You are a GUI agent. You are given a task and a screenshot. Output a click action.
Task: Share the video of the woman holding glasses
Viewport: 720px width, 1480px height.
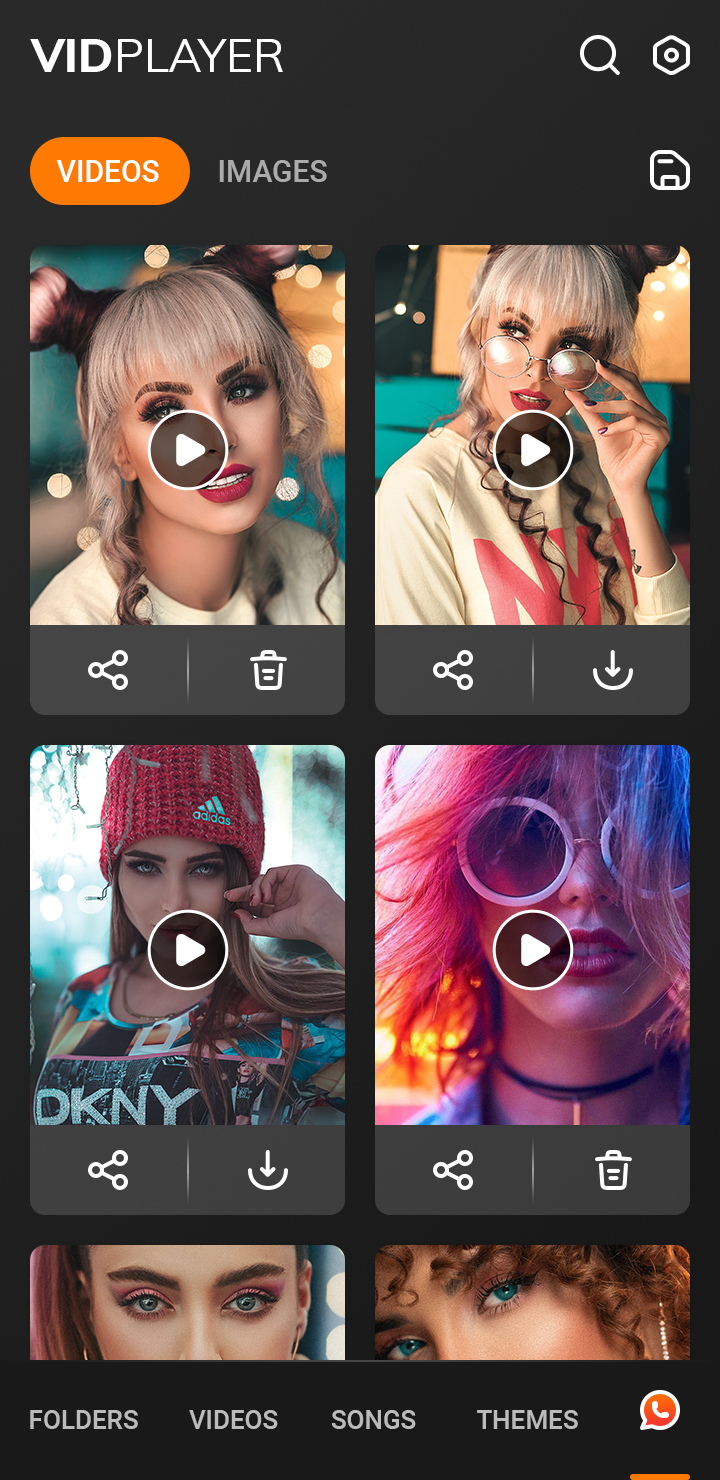point(453,670)
